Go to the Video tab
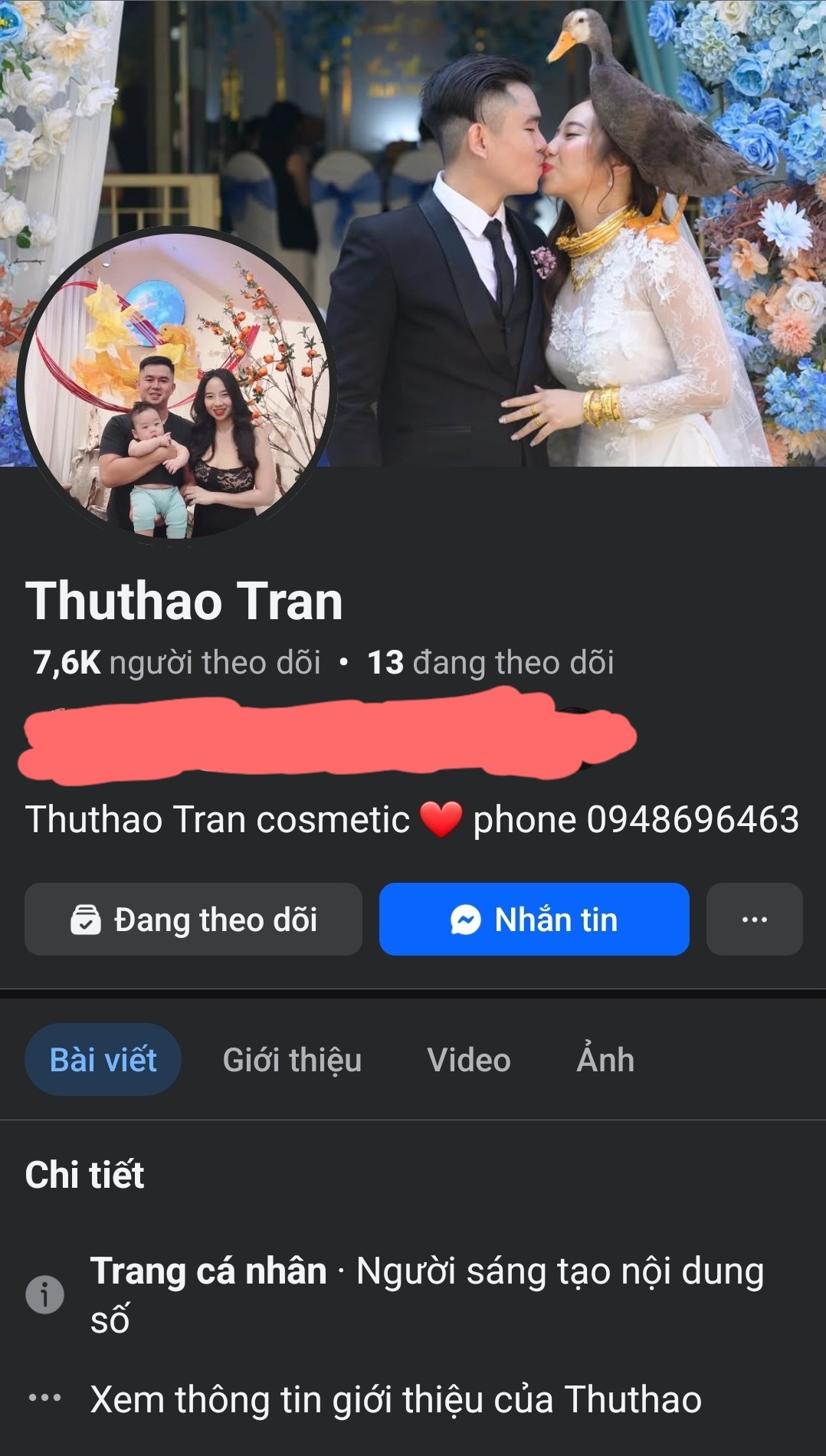 469,1060
